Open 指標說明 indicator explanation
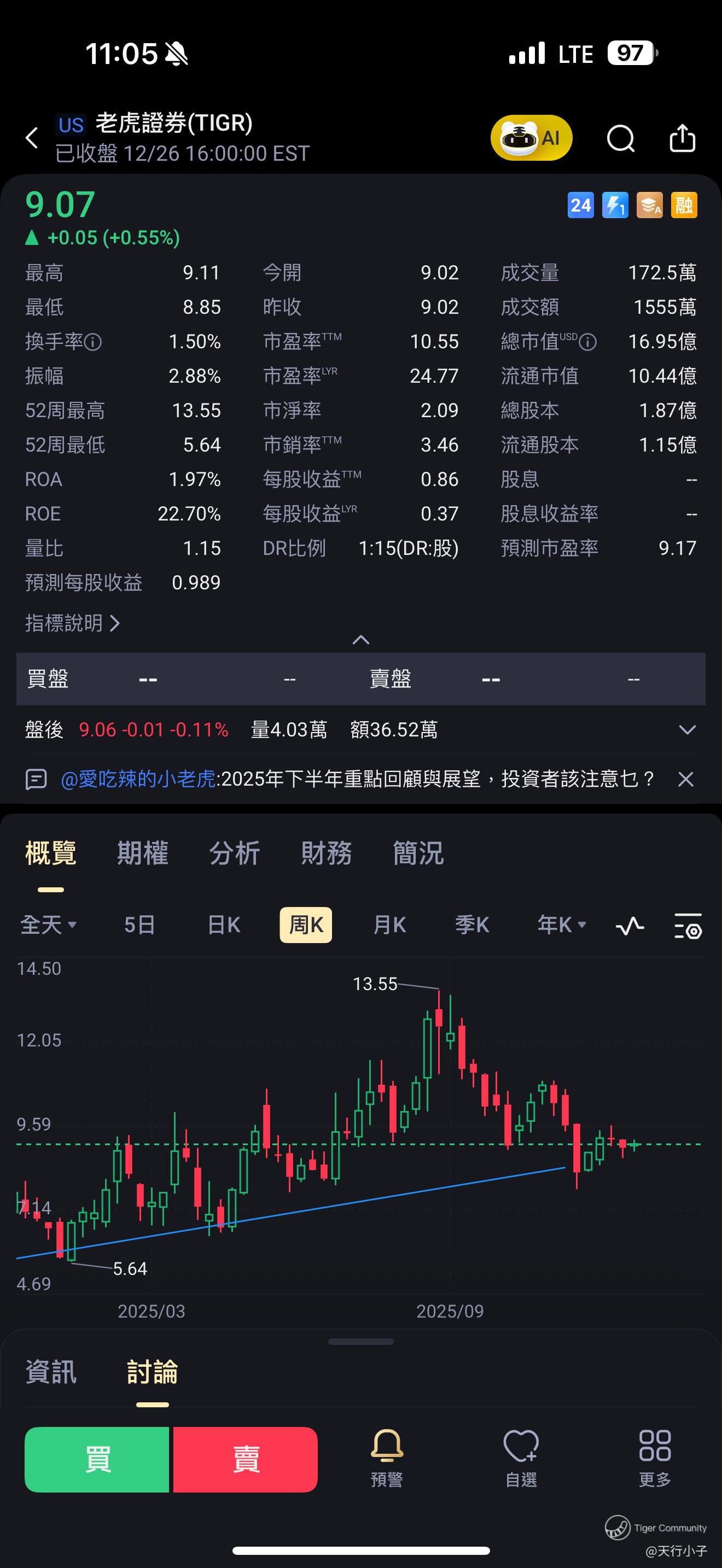722x1568 pixels. (72, 623)
